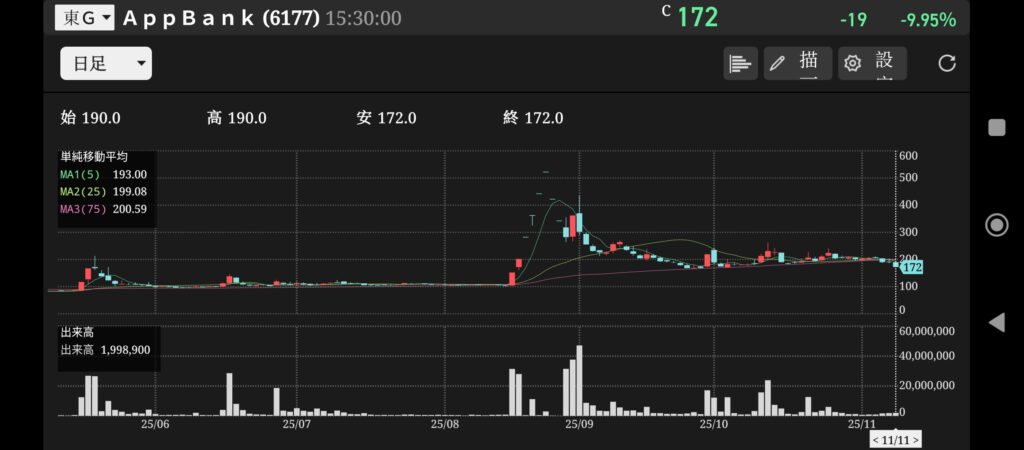Open the chart indicator list icon
Viewport: 1024px width, 450px height.
[740, 64]
